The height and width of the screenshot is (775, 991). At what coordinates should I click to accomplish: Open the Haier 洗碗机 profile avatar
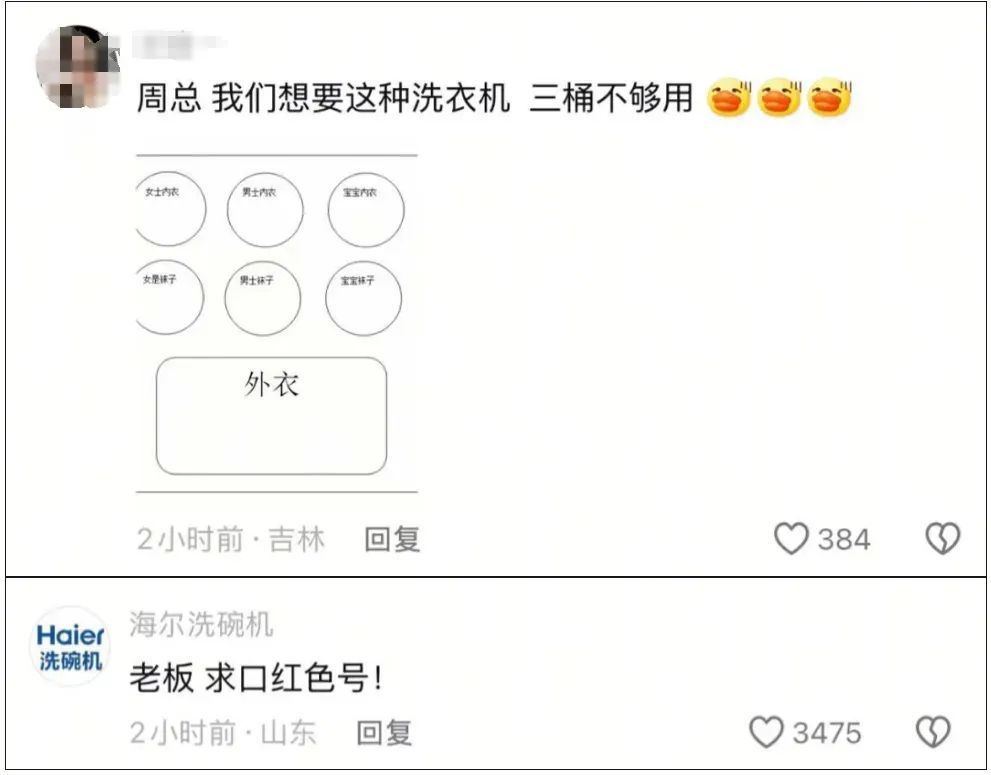70,647
